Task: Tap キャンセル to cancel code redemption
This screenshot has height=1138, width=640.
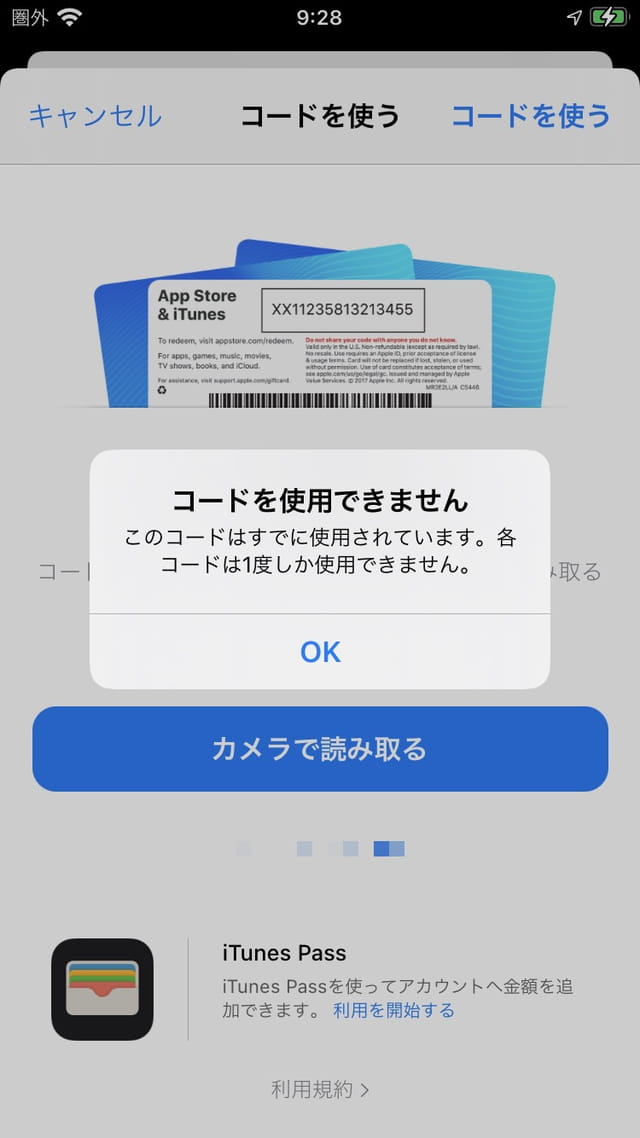Action: tap(94, 116)
